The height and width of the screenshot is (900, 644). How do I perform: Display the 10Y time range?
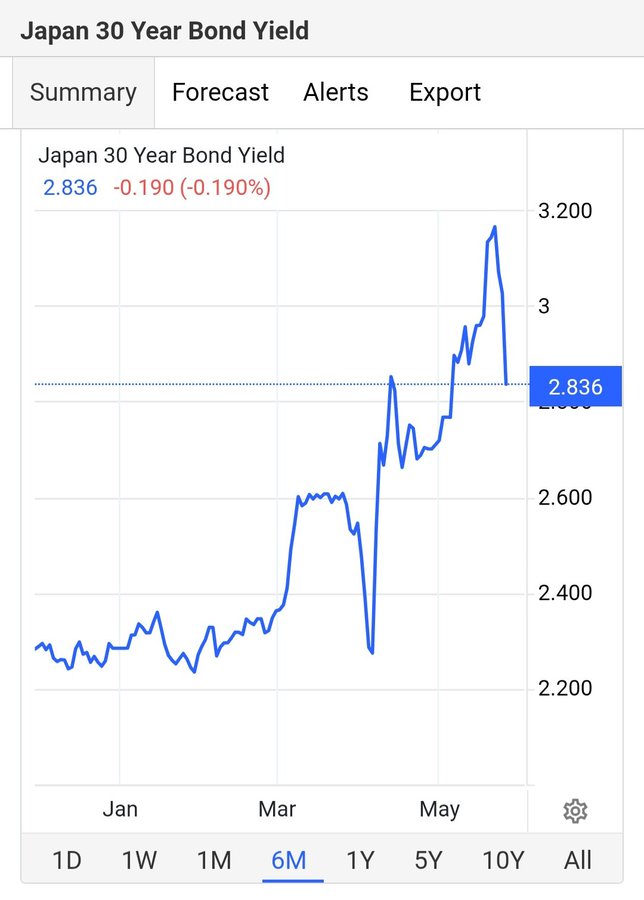pyautogui.click(x=503, y=860)
